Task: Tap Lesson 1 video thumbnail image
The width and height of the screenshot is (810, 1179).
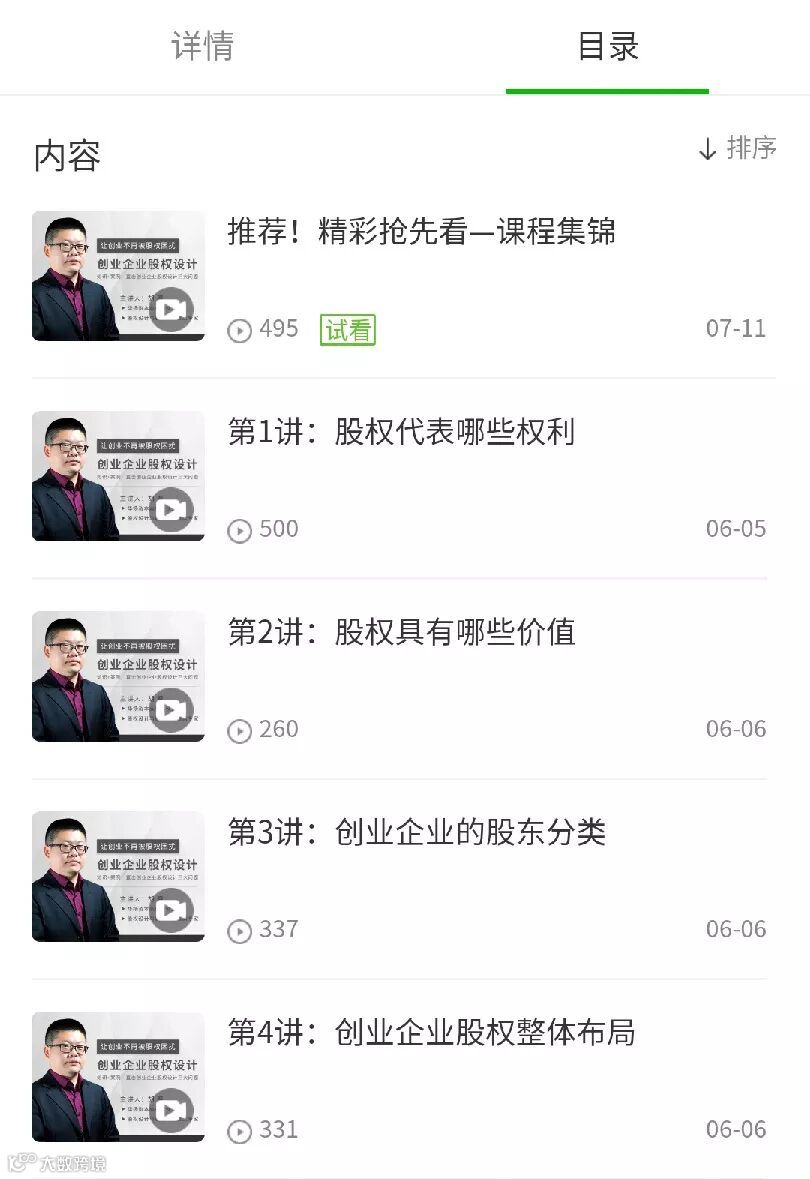Action: [117, 476]
